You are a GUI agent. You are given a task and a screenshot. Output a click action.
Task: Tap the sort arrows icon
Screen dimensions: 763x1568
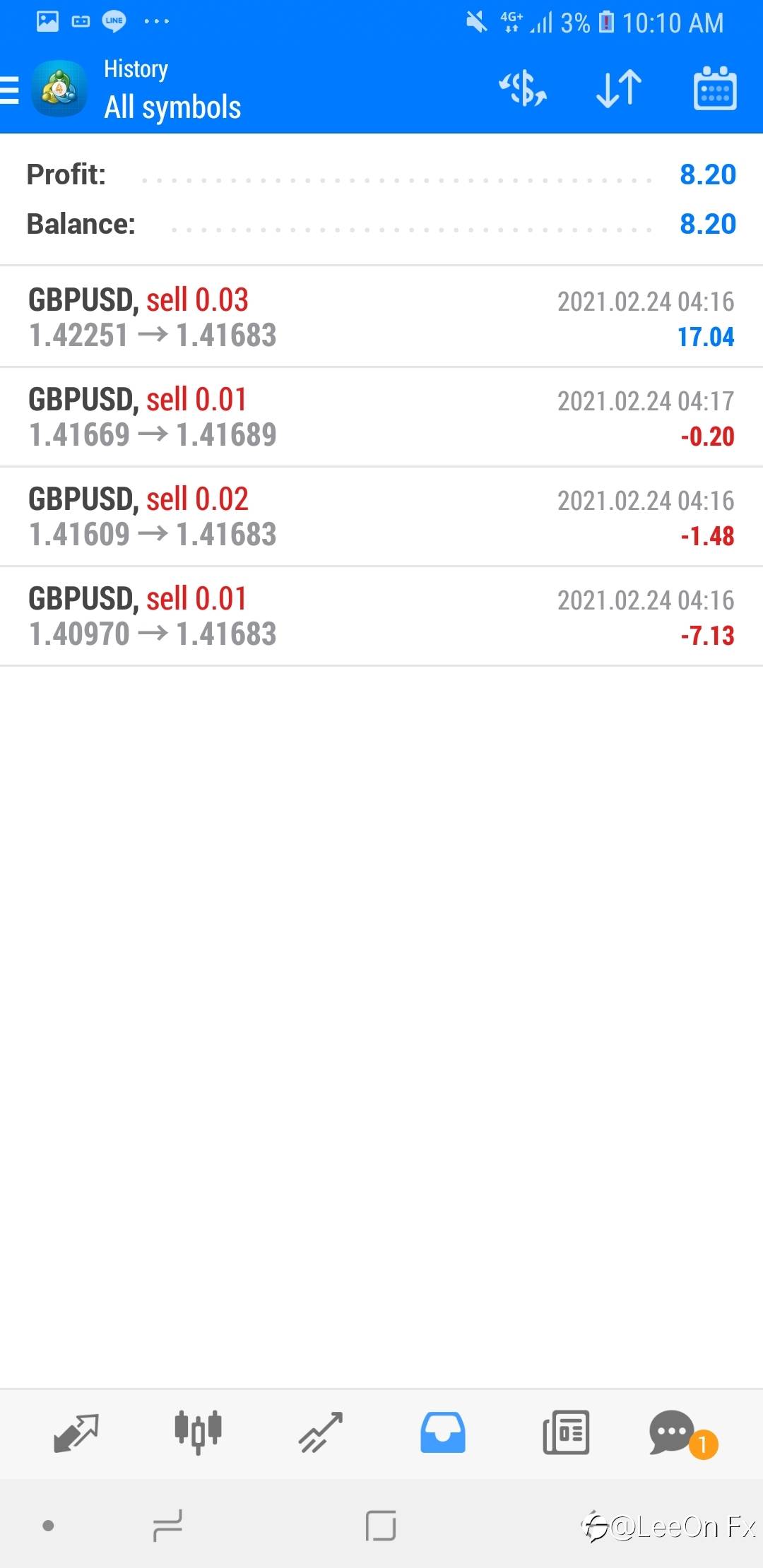tap(619, 89)
